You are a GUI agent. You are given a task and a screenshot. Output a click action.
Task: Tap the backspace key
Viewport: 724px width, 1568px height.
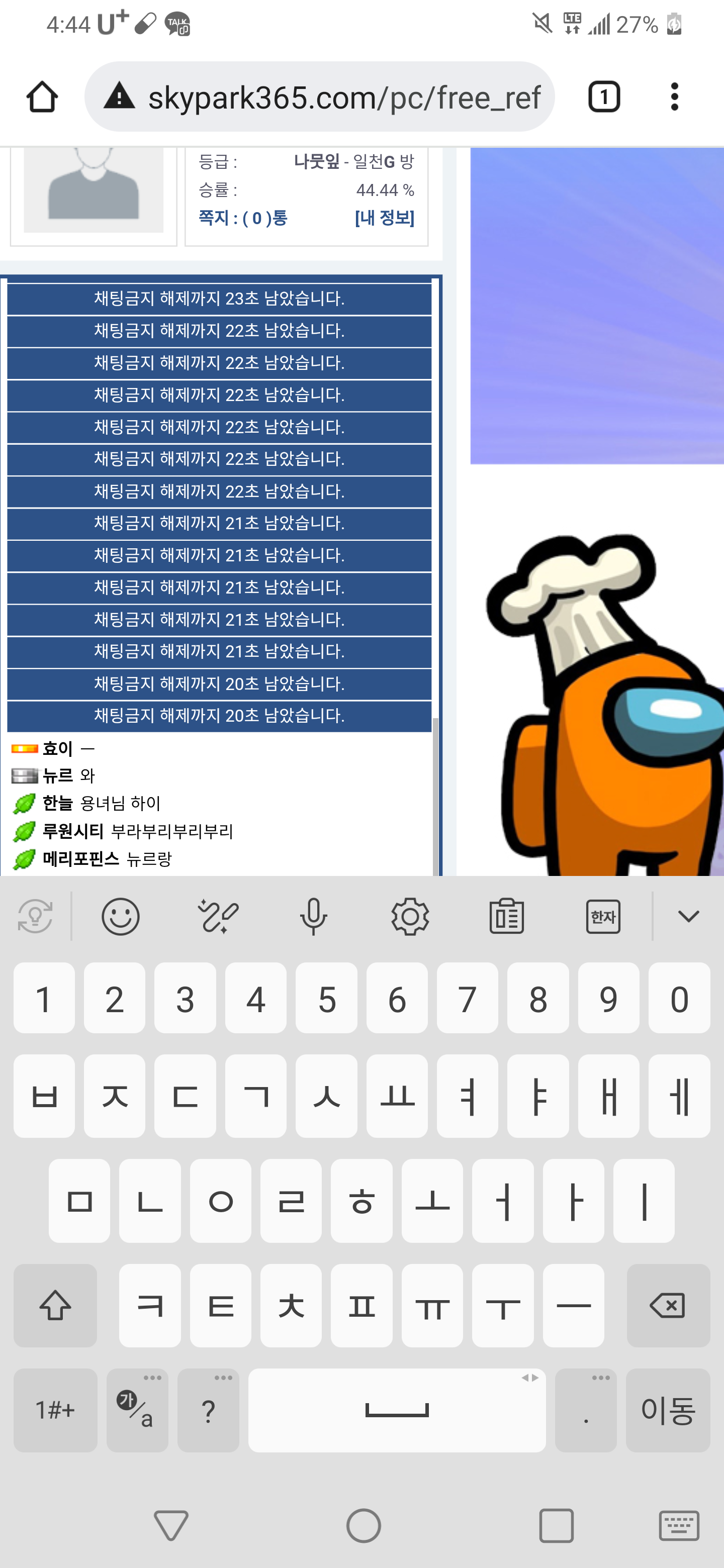click(668, 1306)
